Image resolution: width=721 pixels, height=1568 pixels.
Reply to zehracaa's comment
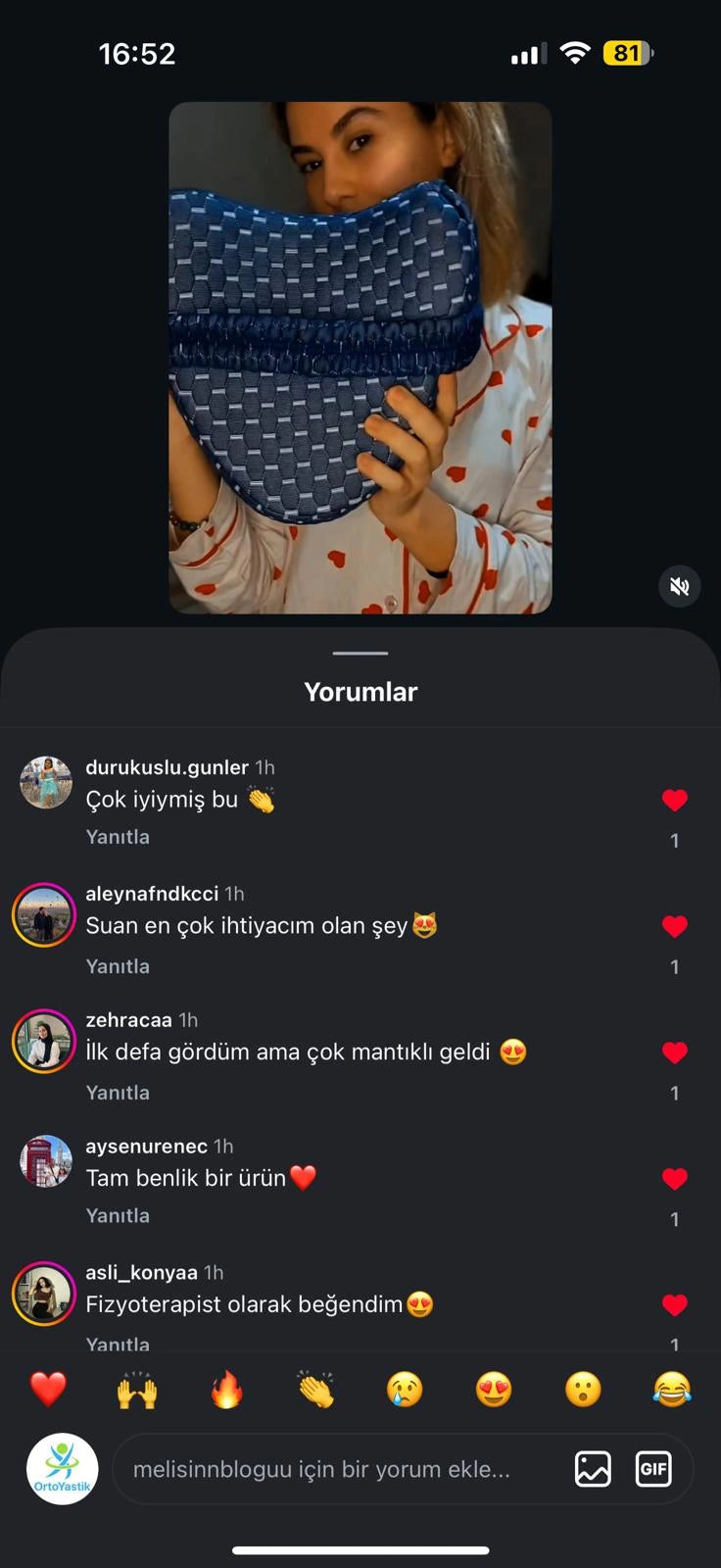tap(118, 1093)
